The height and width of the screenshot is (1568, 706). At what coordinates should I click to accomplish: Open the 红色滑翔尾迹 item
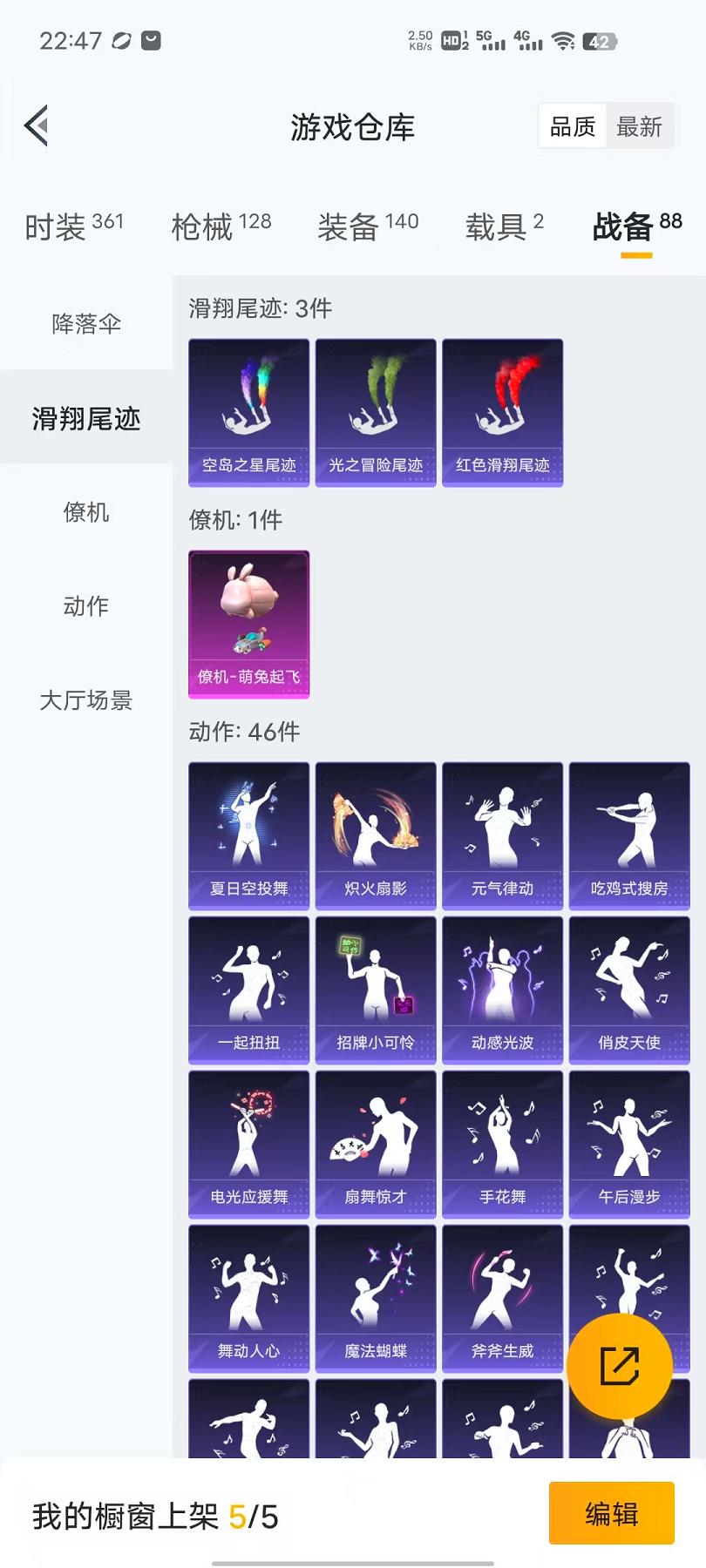coord(503,413)
